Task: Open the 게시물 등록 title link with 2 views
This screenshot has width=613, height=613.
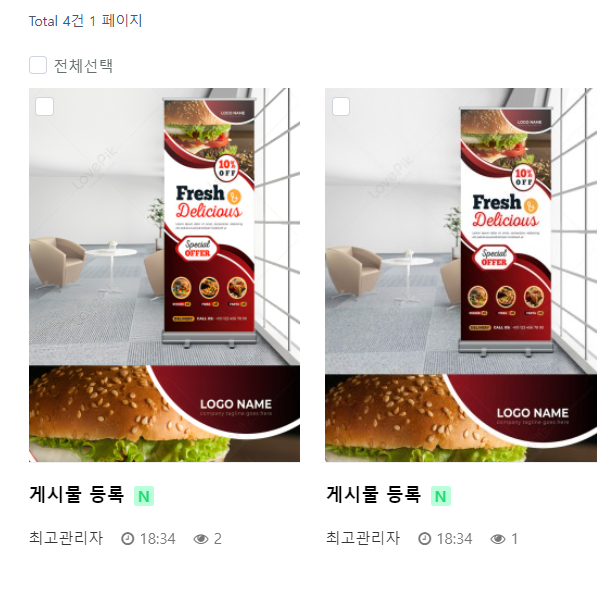Action: click(76, 494)
